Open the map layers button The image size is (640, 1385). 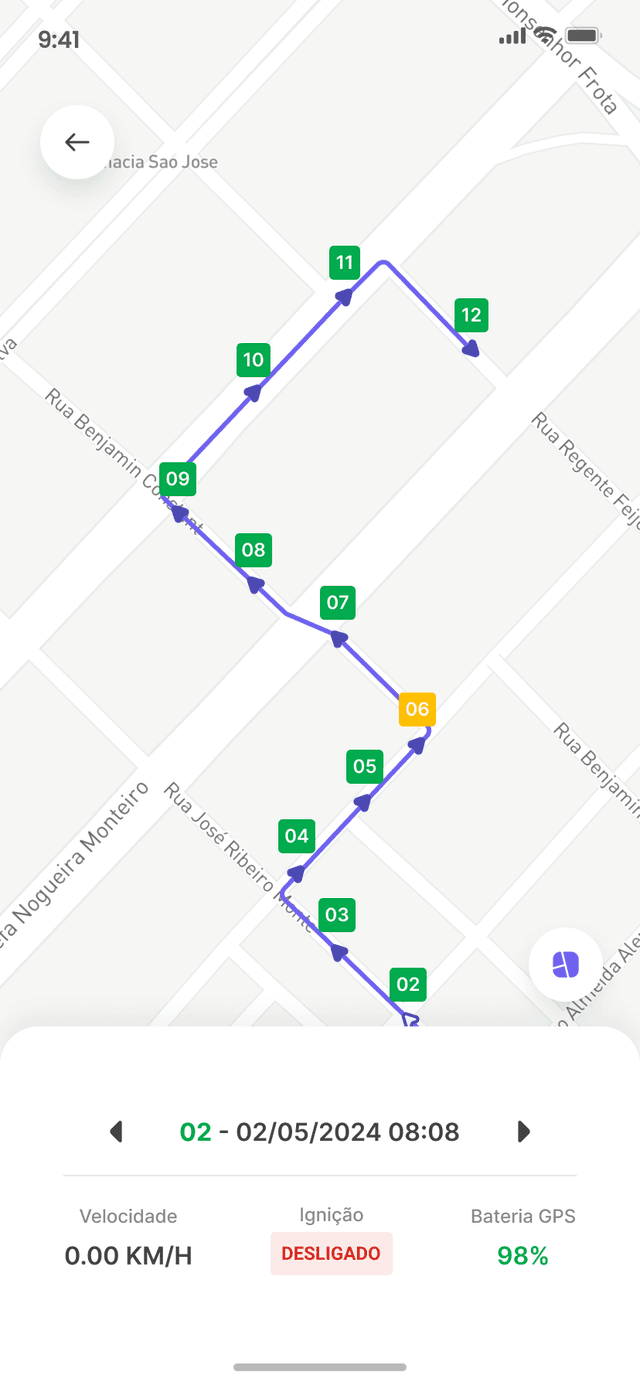point(565,965)
